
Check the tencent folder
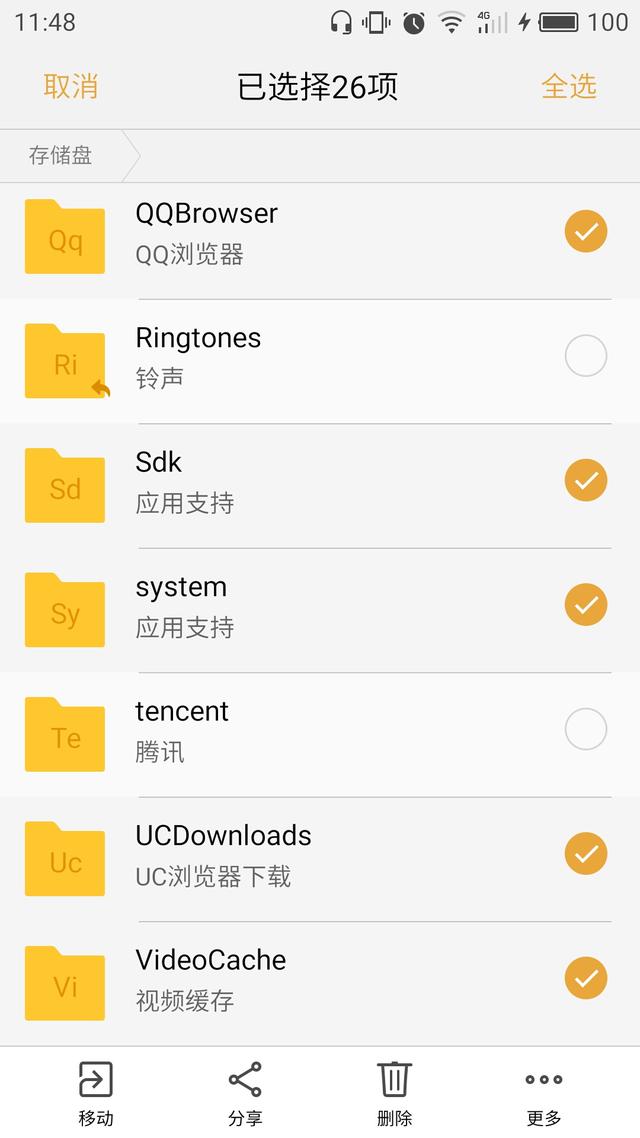(x=586, y=729)
